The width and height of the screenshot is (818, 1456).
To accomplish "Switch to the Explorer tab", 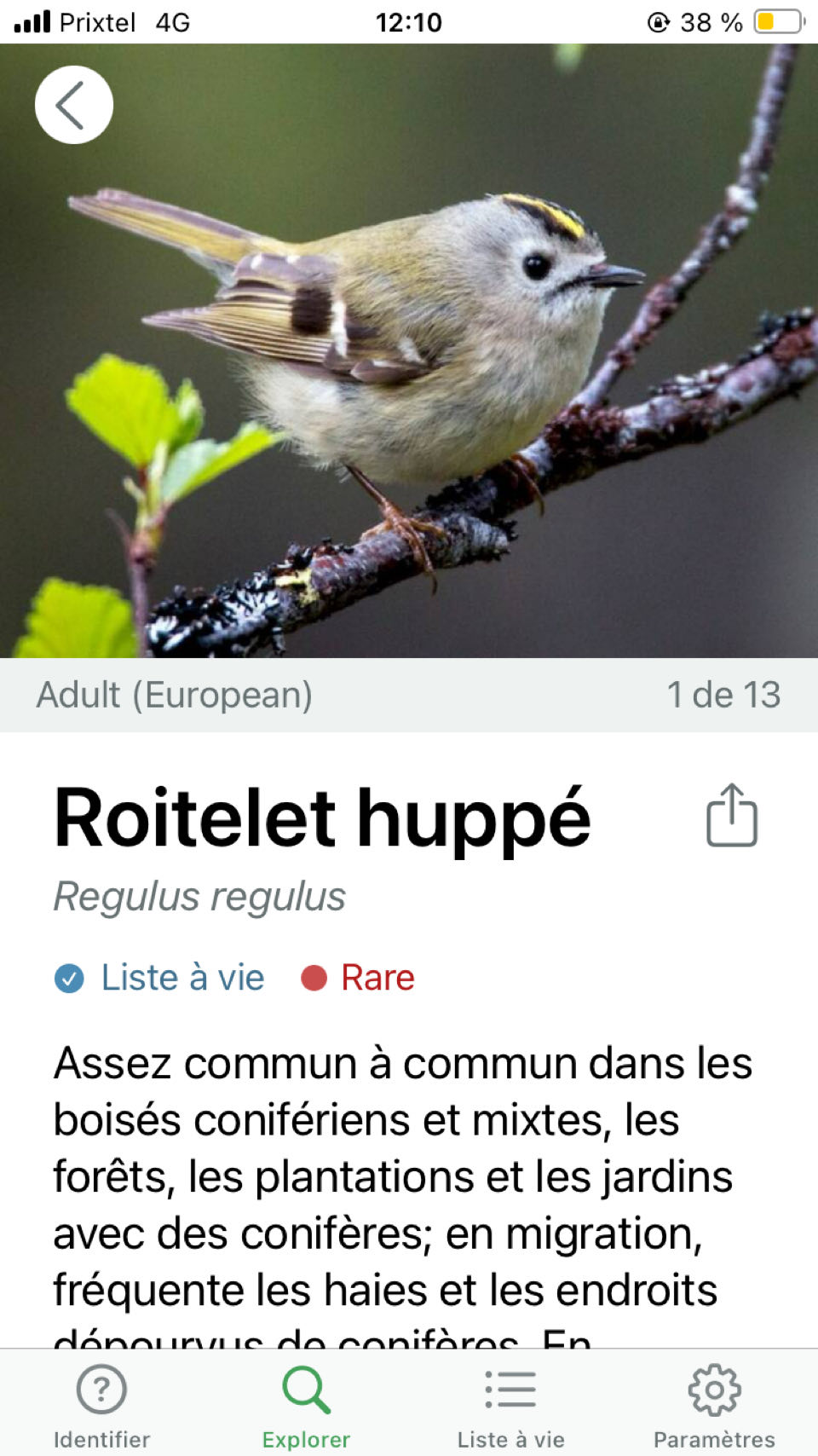I will pos(306,1405).
